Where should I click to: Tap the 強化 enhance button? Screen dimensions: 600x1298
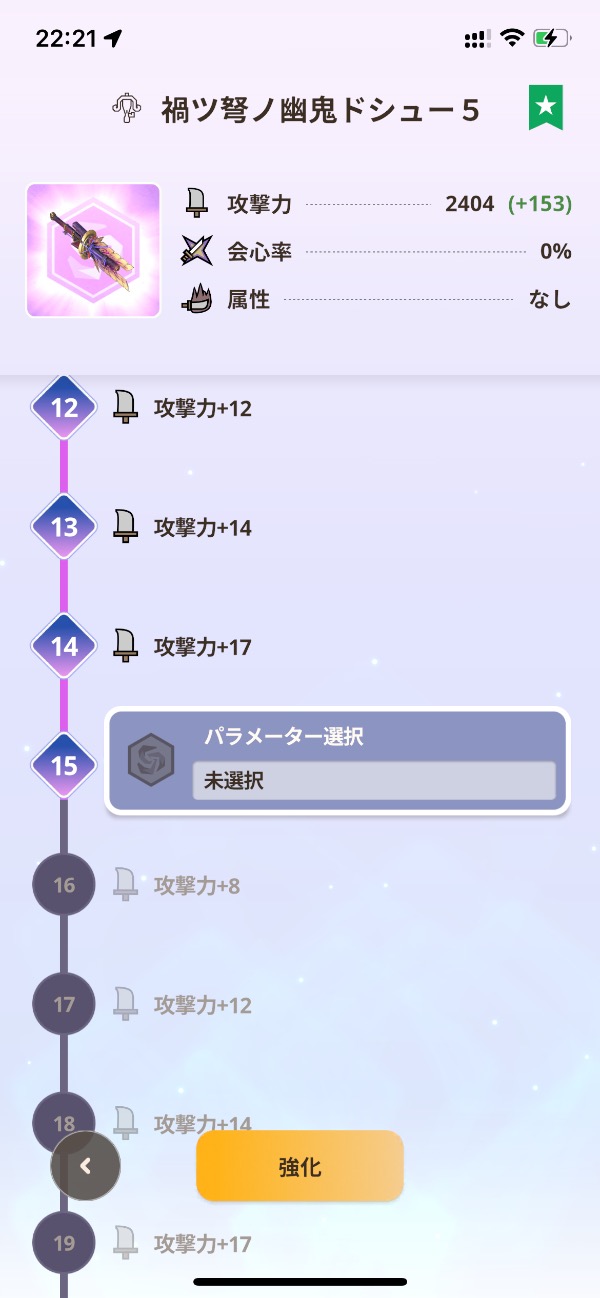coord(300,1166)
